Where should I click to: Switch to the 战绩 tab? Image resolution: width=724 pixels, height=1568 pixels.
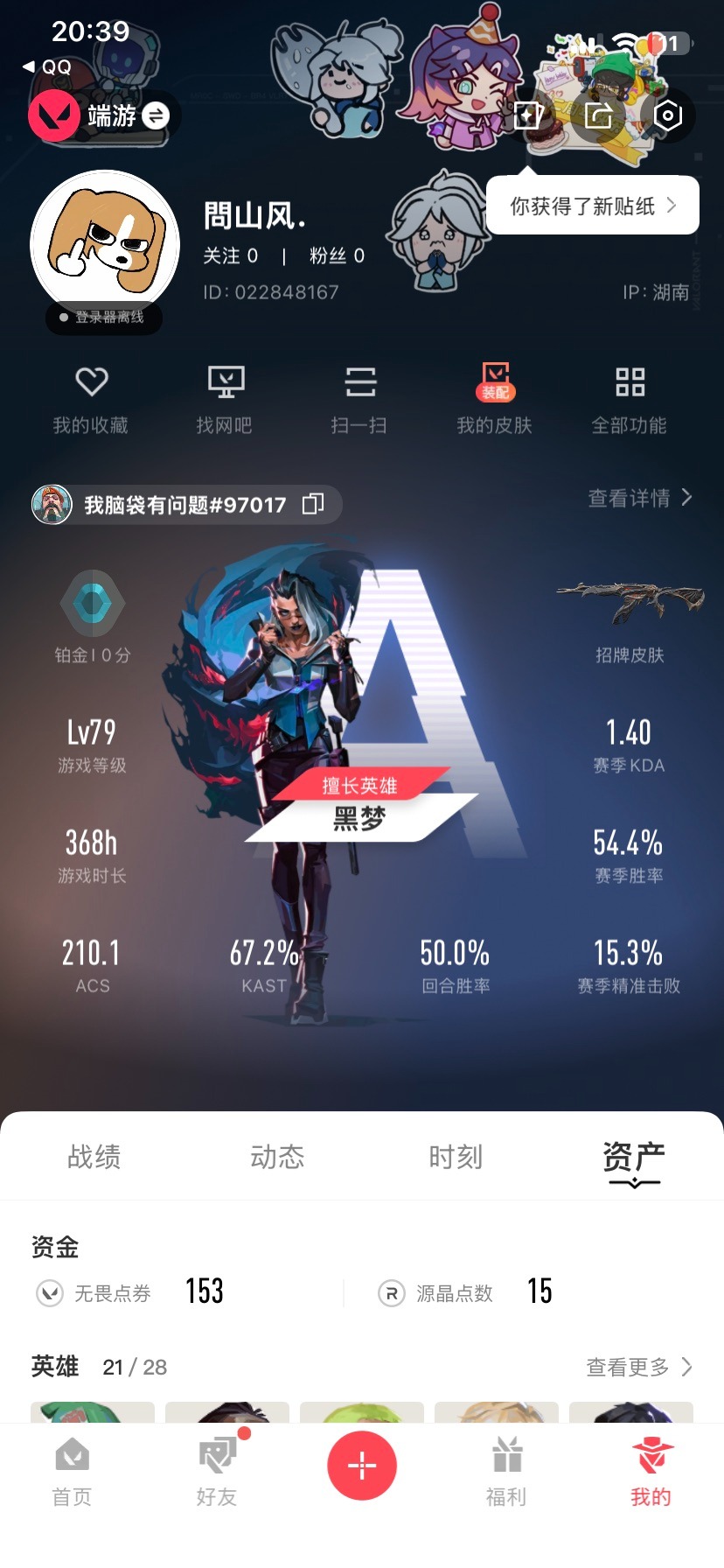pyautogui.click(x=94, y=1157)
